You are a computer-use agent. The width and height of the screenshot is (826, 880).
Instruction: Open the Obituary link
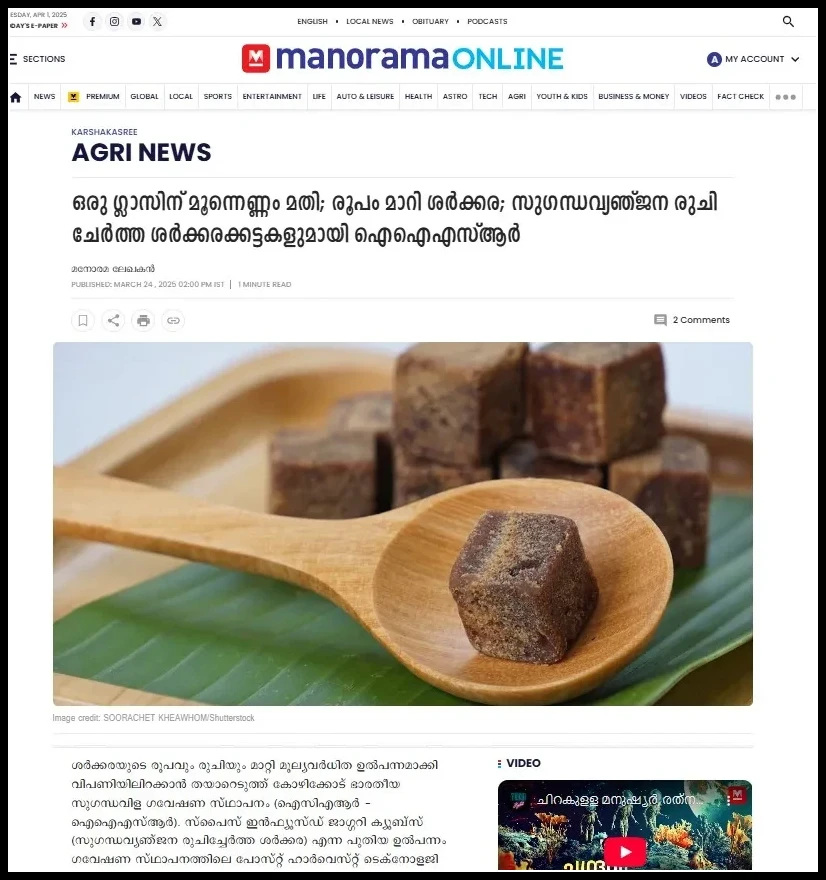click(x=430, y=21)
